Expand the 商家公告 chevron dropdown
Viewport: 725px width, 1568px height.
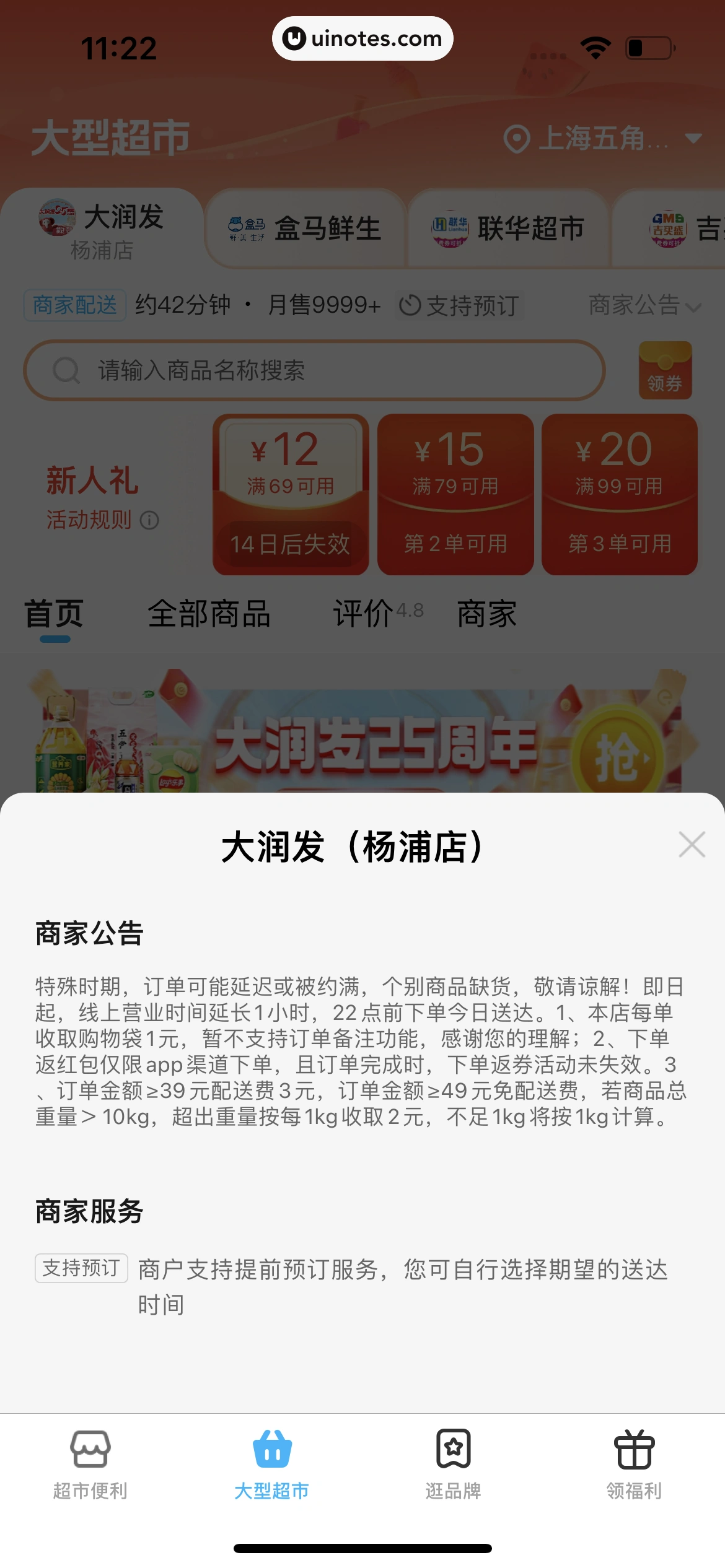coord(694,307)
